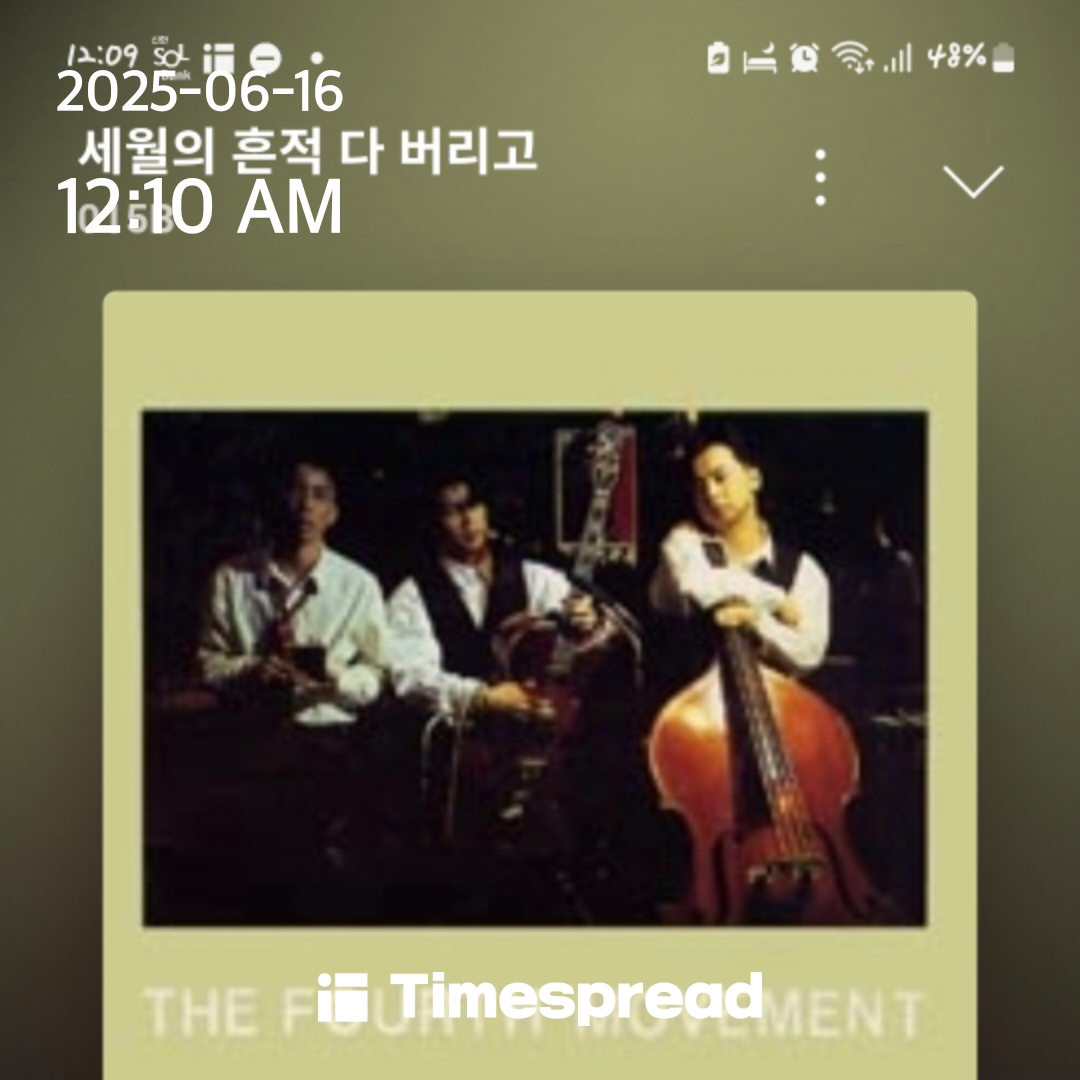Viewport: 1080px width, 1080px height.
Task: Collapse the player with the down chevron
Action: tap(973, 181)
